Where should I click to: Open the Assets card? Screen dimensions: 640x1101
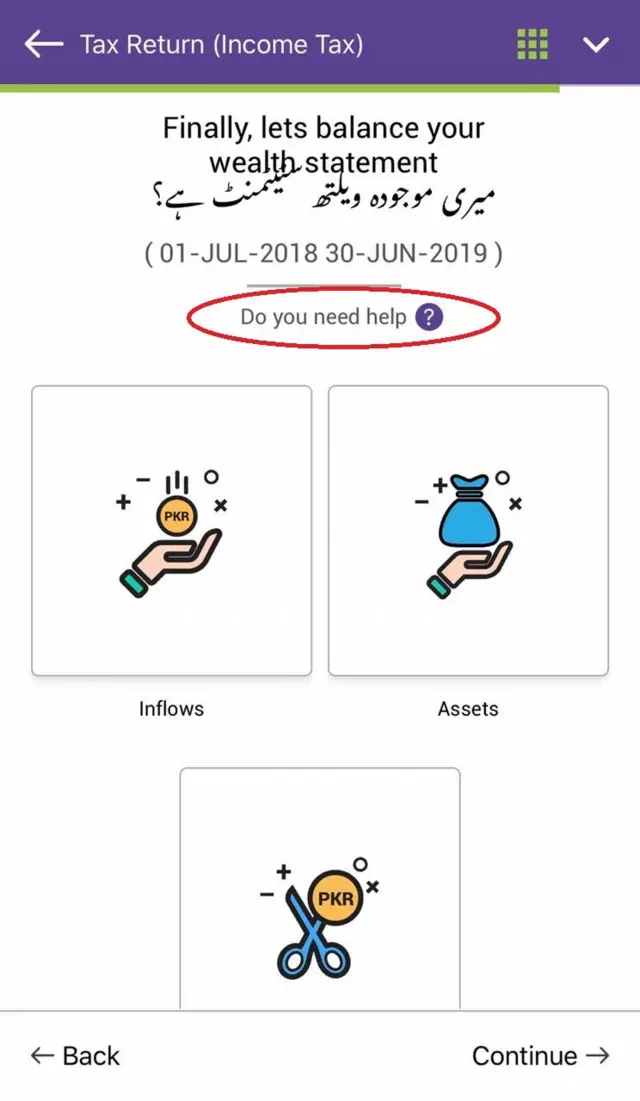(x=468, y=530)
